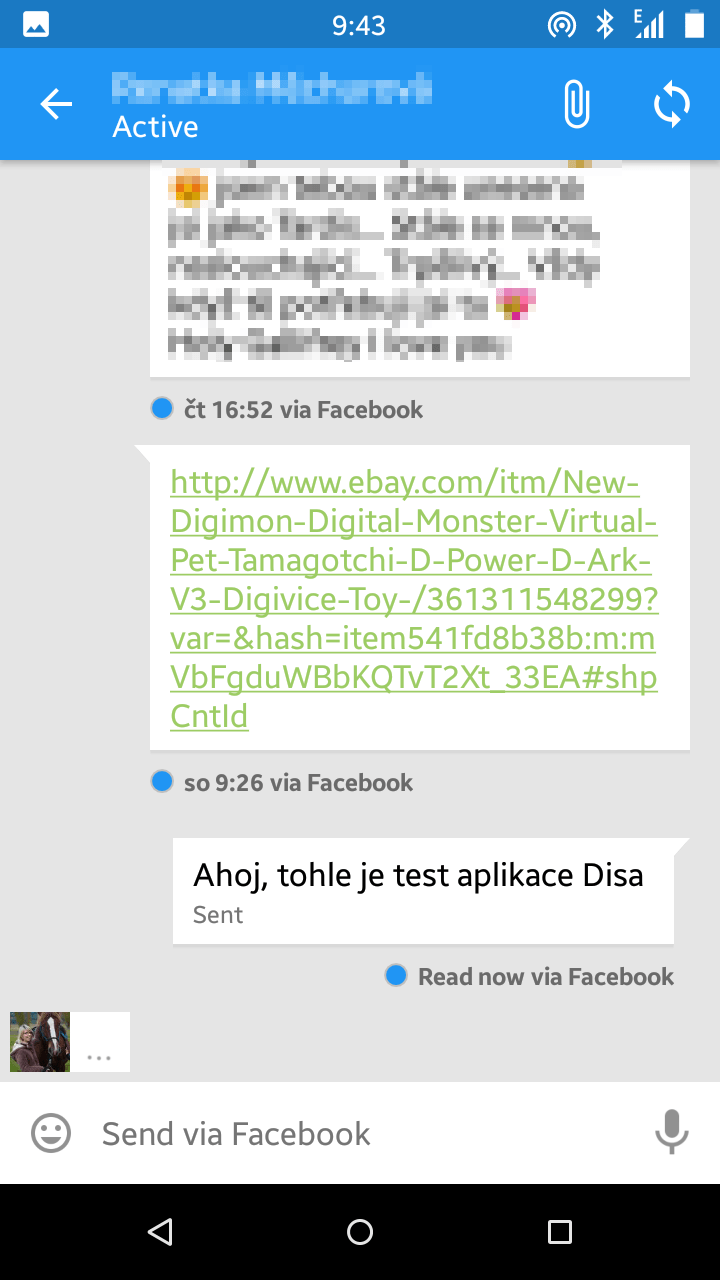Open the eBay Digimon Tamagotchi link
This screenshot has height=1280, width=720.
pos(414,599)
